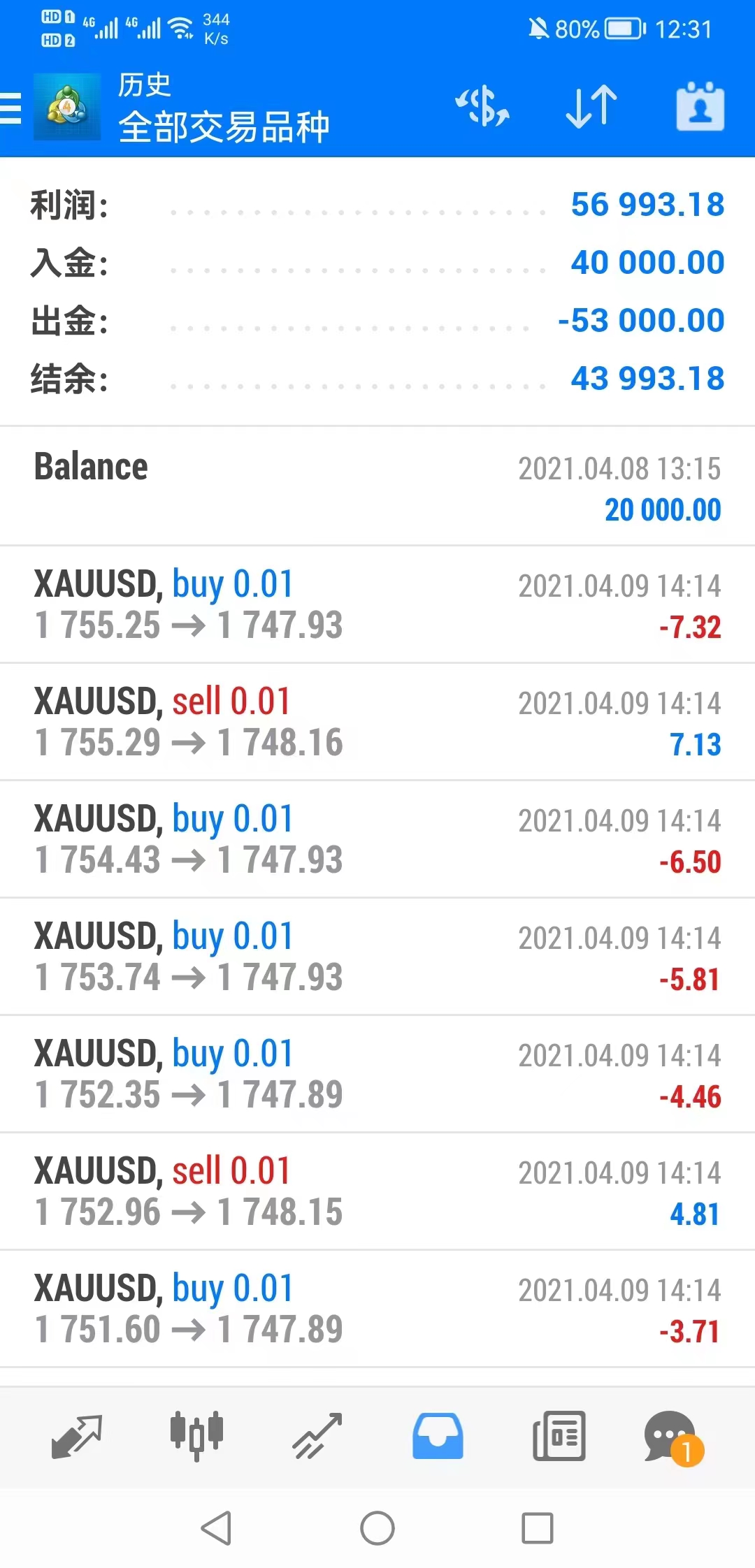Image resolution: width=755 pixels, height=1568 pixels.
Task: Switch to the Quotes tab
Action: 77,1436
